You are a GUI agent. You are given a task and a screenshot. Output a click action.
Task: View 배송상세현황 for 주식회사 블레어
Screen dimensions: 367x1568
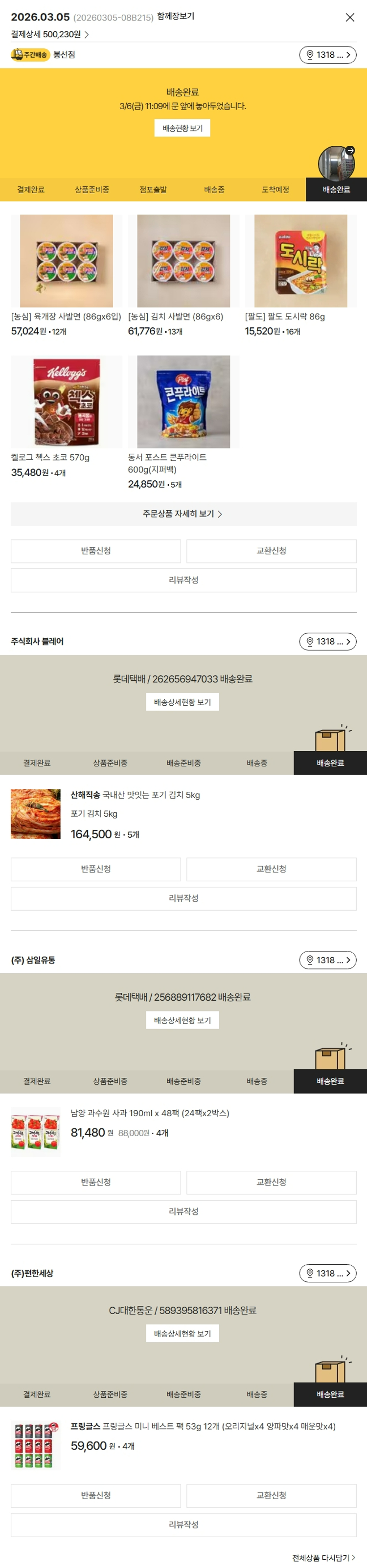pos(182,702)
